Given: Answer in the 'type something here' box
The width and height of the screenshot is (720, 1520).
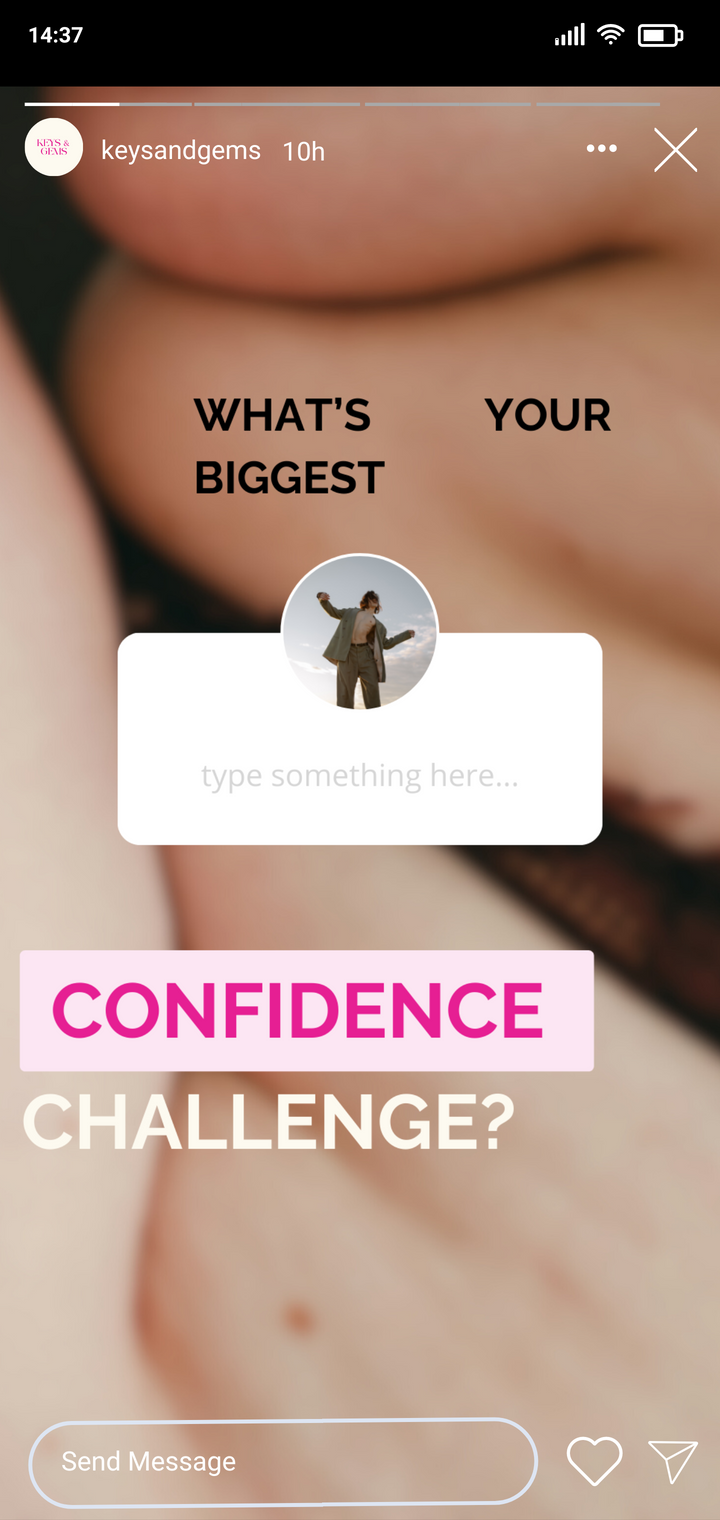Looking at the screenshot, I should (360, 776).
